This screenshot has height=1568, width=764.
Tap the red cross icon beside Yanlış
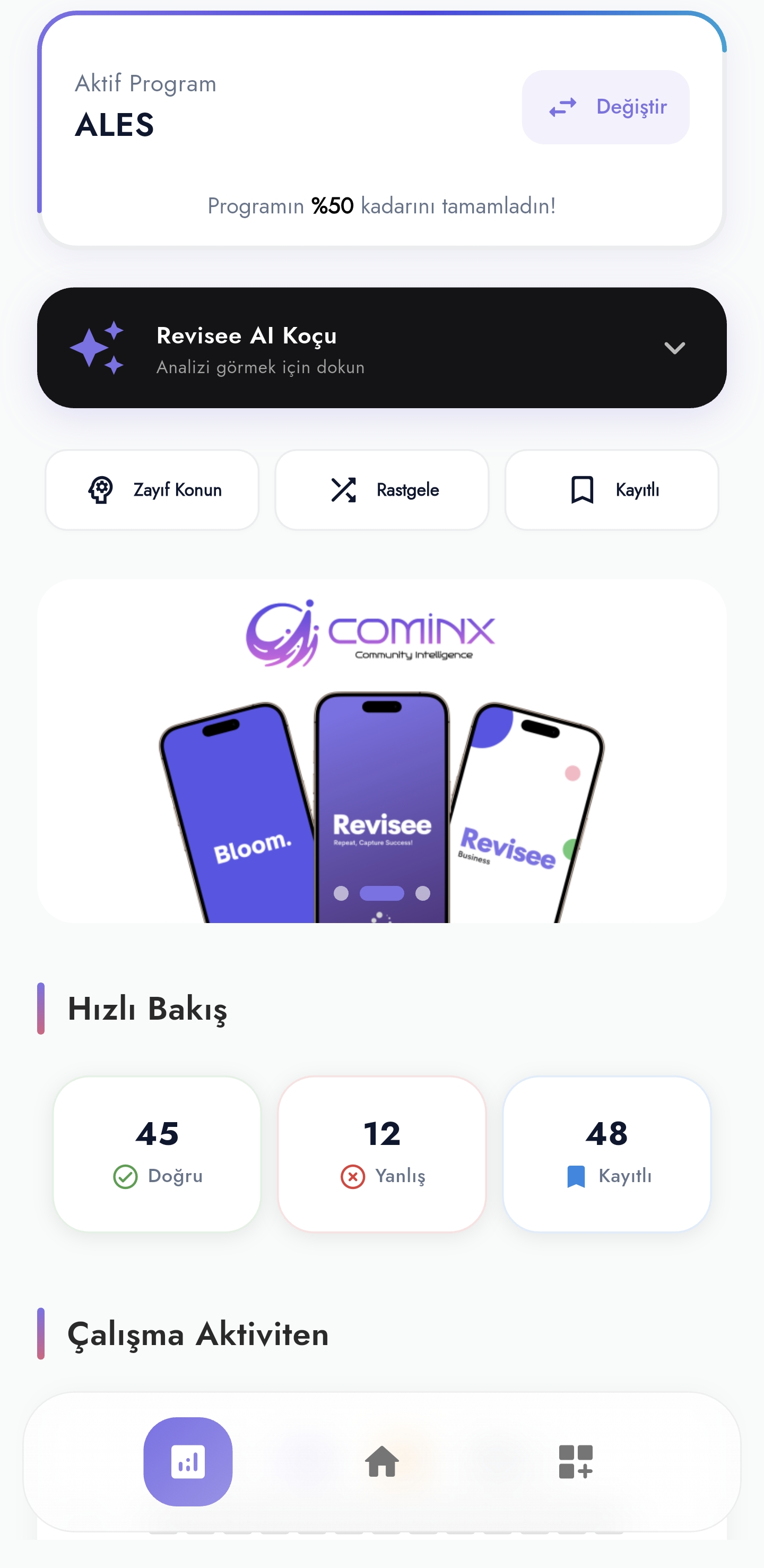(353, 1176)
